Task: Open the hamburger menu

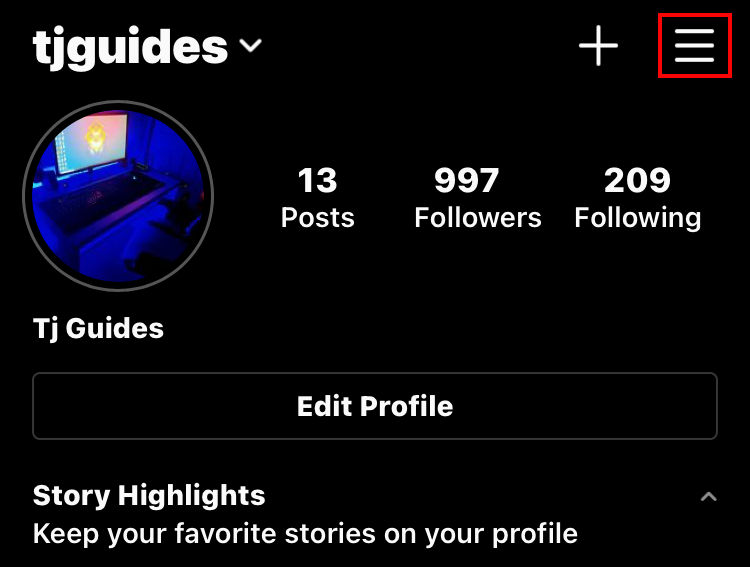Action: click(694, 46)
